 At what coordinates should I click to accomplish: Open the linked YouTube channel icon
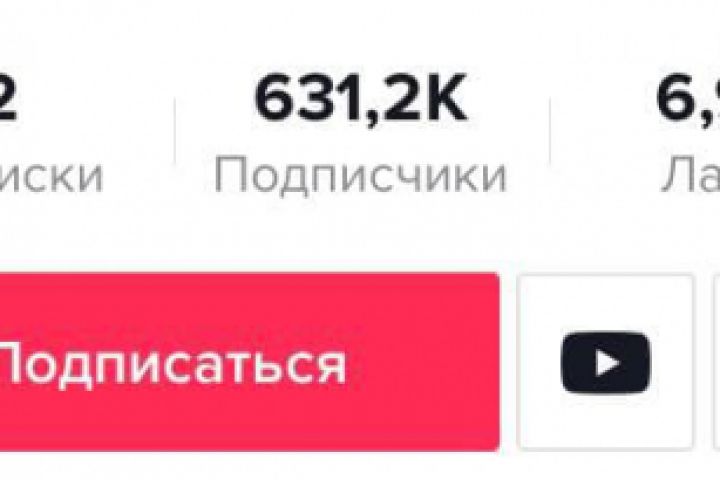tap(605, 362)
